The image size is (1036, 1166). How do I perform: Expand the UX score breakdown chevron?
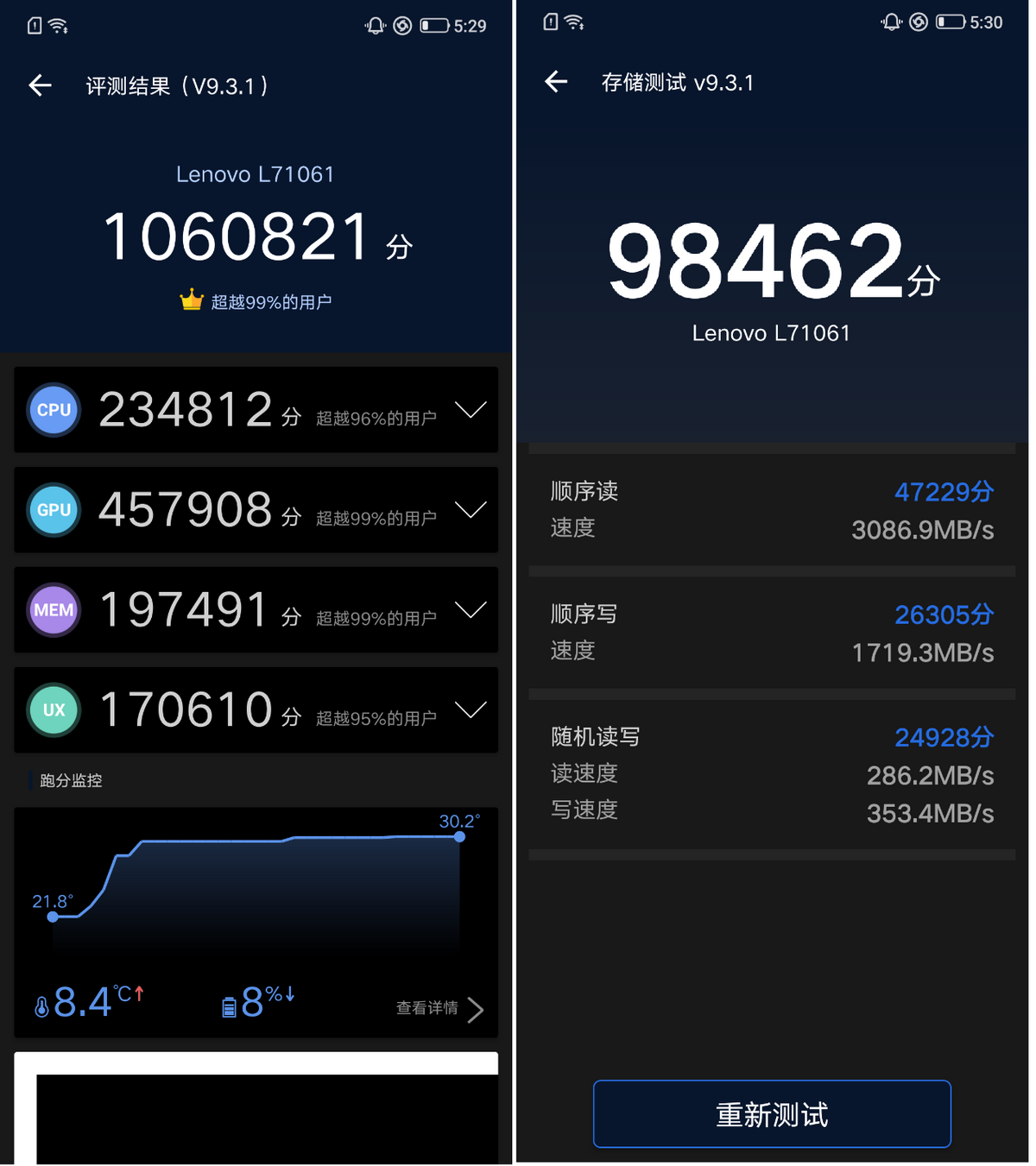(x=471, y=710)
